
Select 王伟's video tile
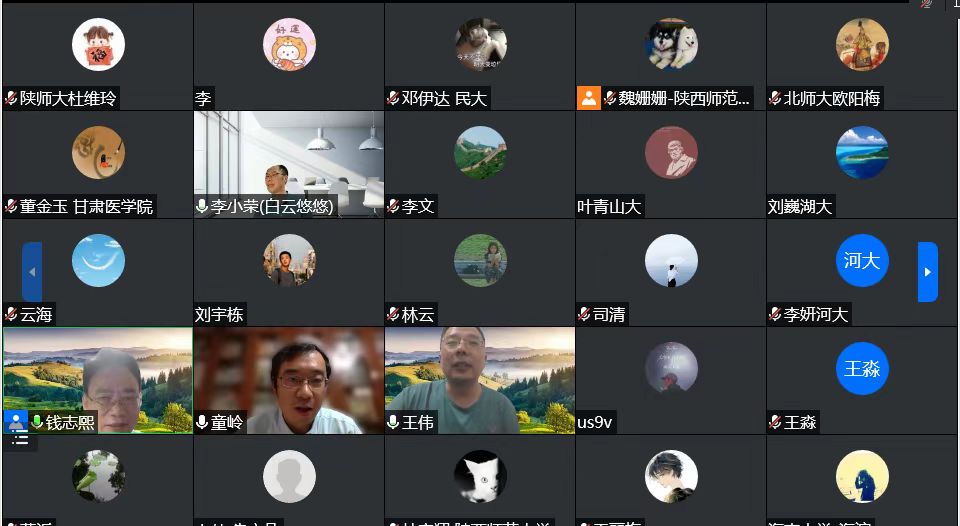click(x=479, y=380)
